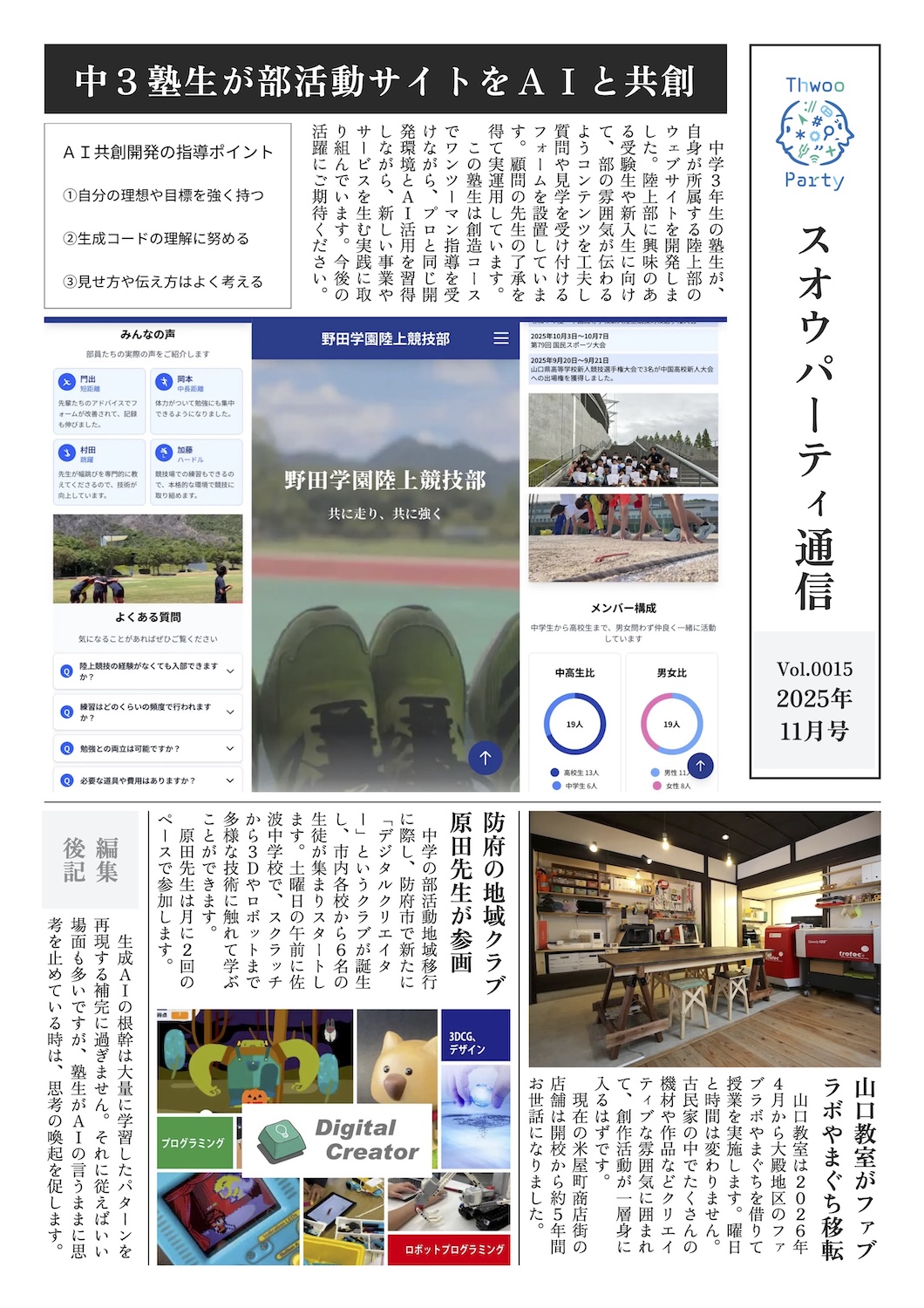Click 村田's jumping athlete icon
Image resolution: width=924 pixels, height=1308 pixels.
67,452
